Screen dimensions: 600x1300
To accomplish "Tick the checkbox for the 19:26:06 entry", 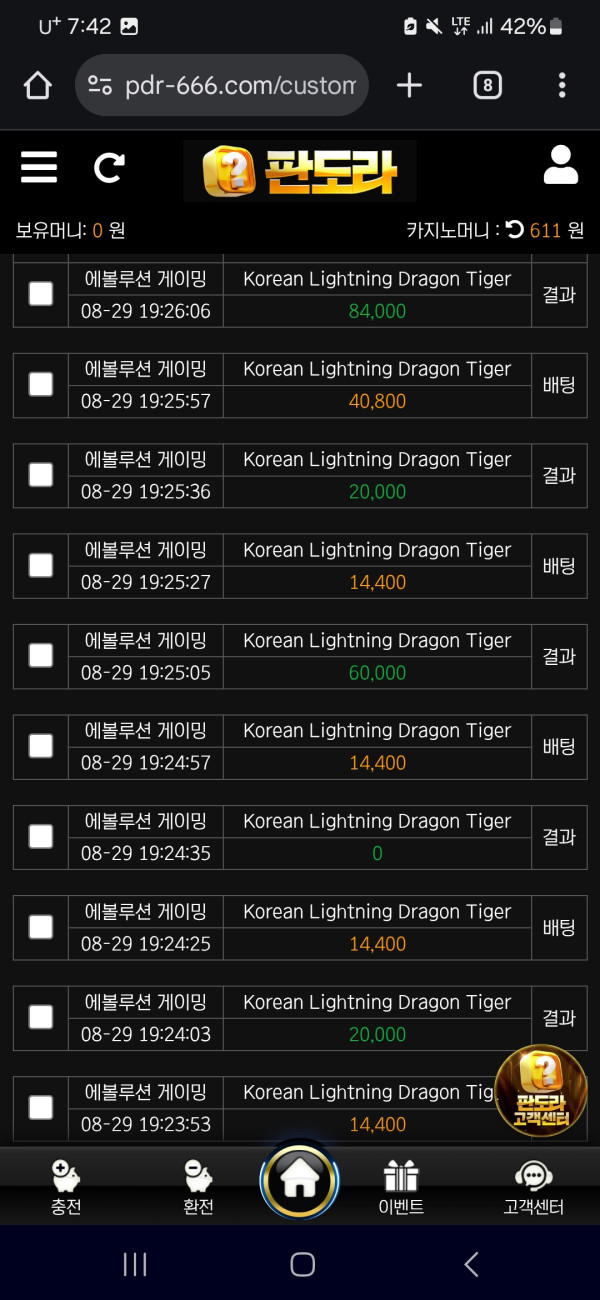I will (41, 293).
